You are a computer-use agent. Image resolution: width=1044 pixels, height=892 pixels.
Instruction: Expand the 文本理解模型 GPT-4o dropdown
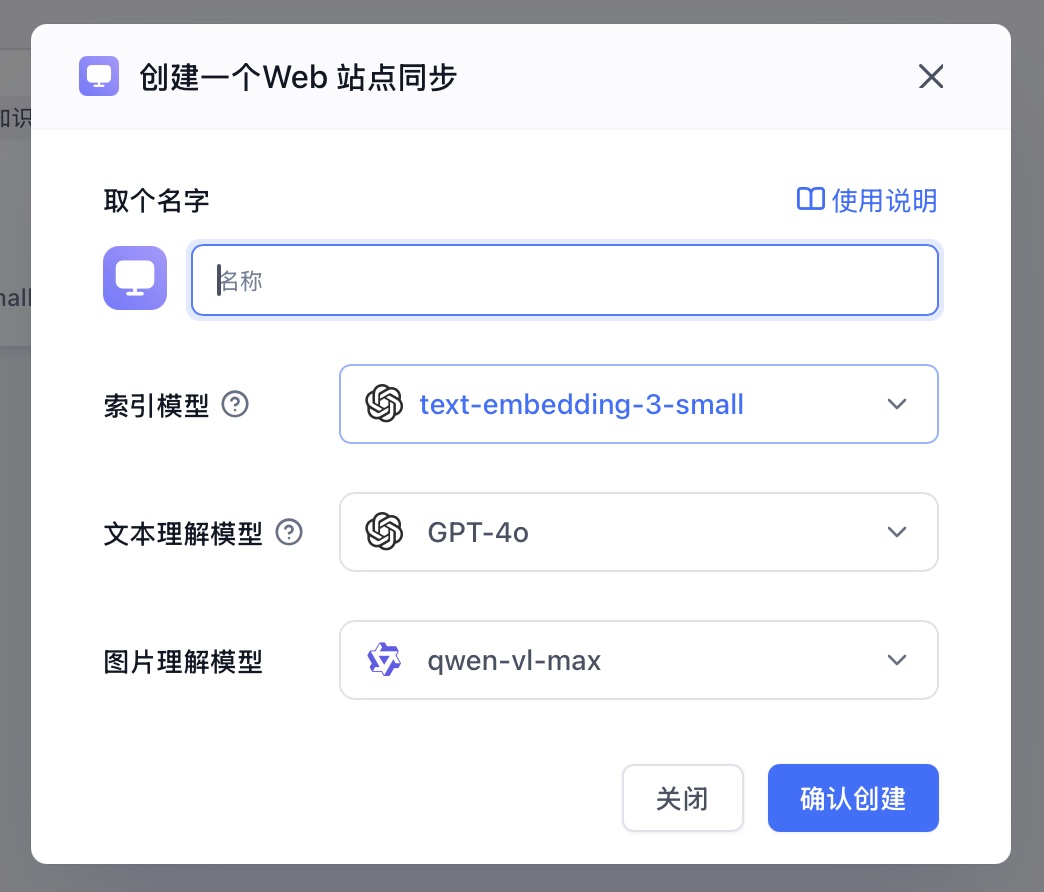click(x=639, y=532)
